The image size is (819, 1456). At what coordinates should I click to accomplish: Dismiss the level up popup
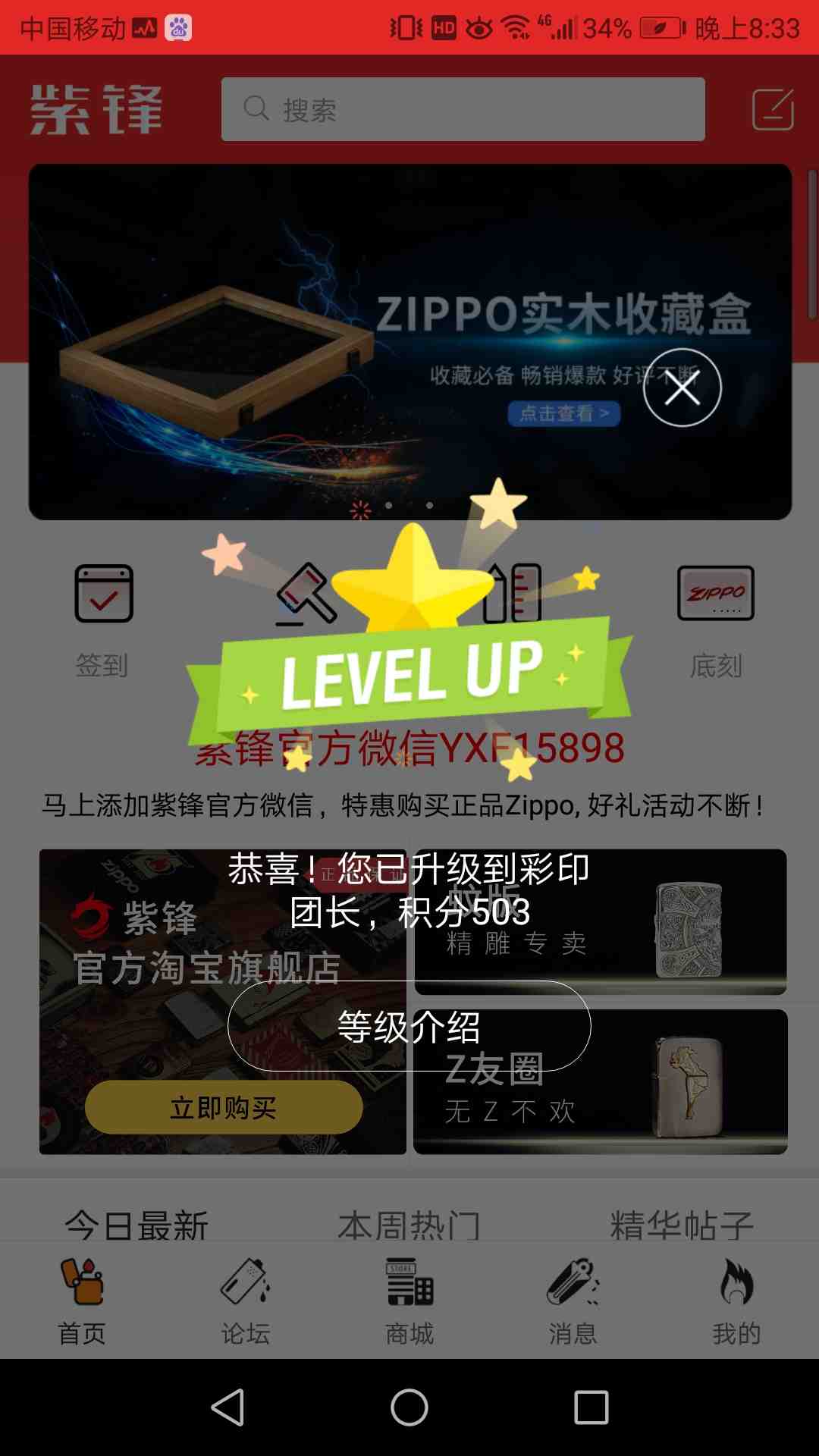pos(682,388)
